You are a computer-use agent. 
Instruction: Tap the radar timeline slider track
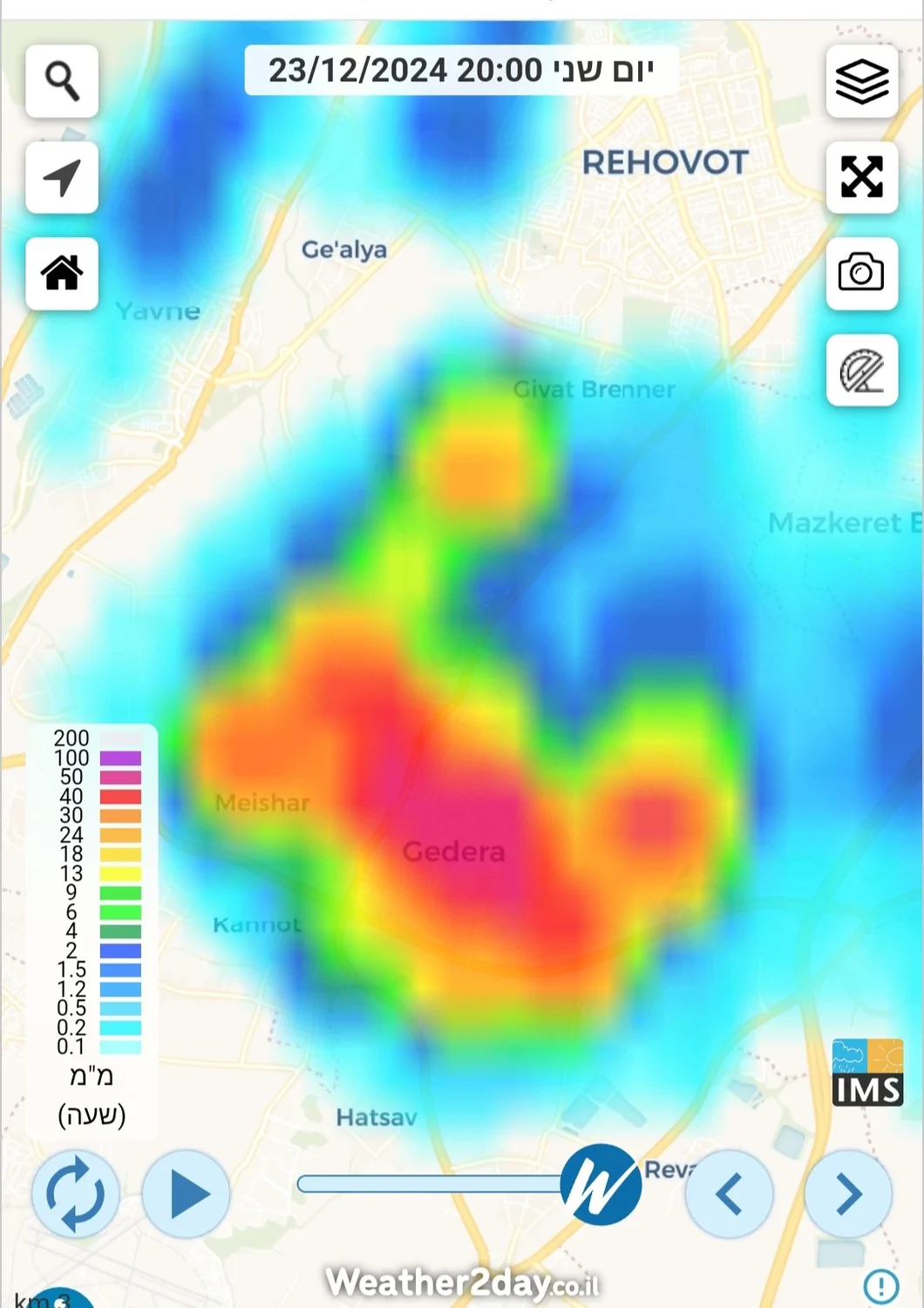click(427, 1184)
